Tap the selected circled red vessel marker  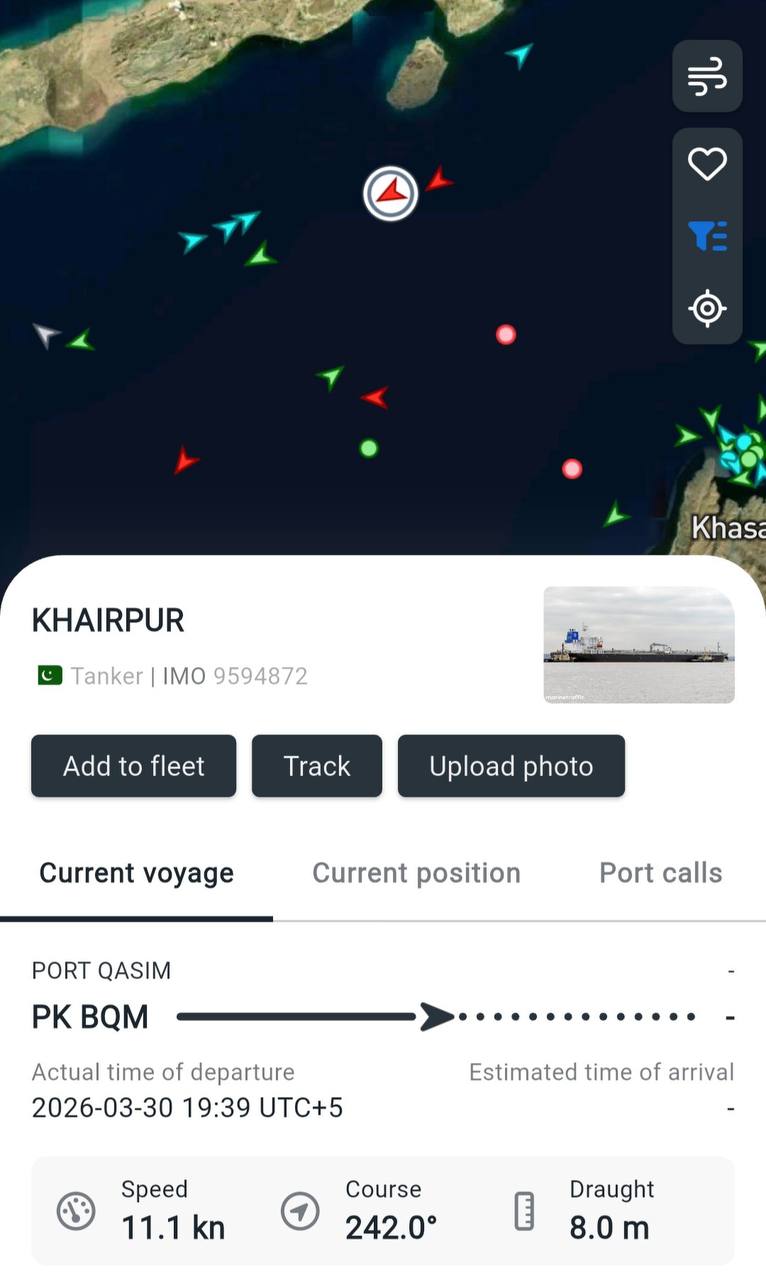click(390, 193)
